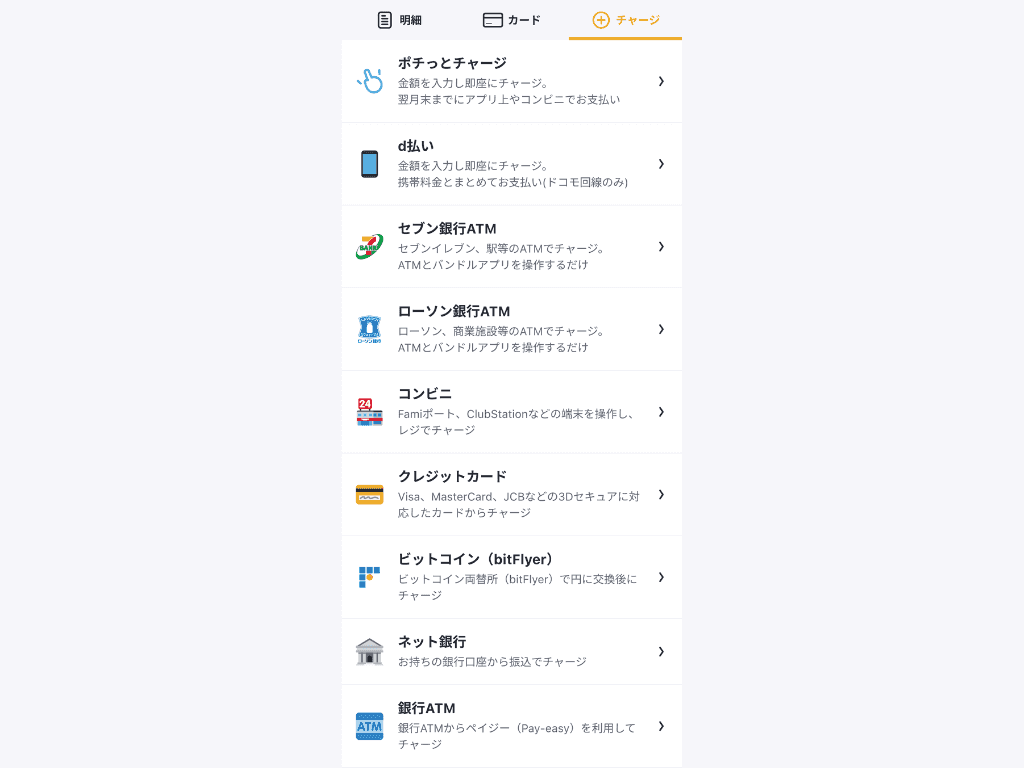
Task: Switch to the カード tab
Action: click(512, 20)
